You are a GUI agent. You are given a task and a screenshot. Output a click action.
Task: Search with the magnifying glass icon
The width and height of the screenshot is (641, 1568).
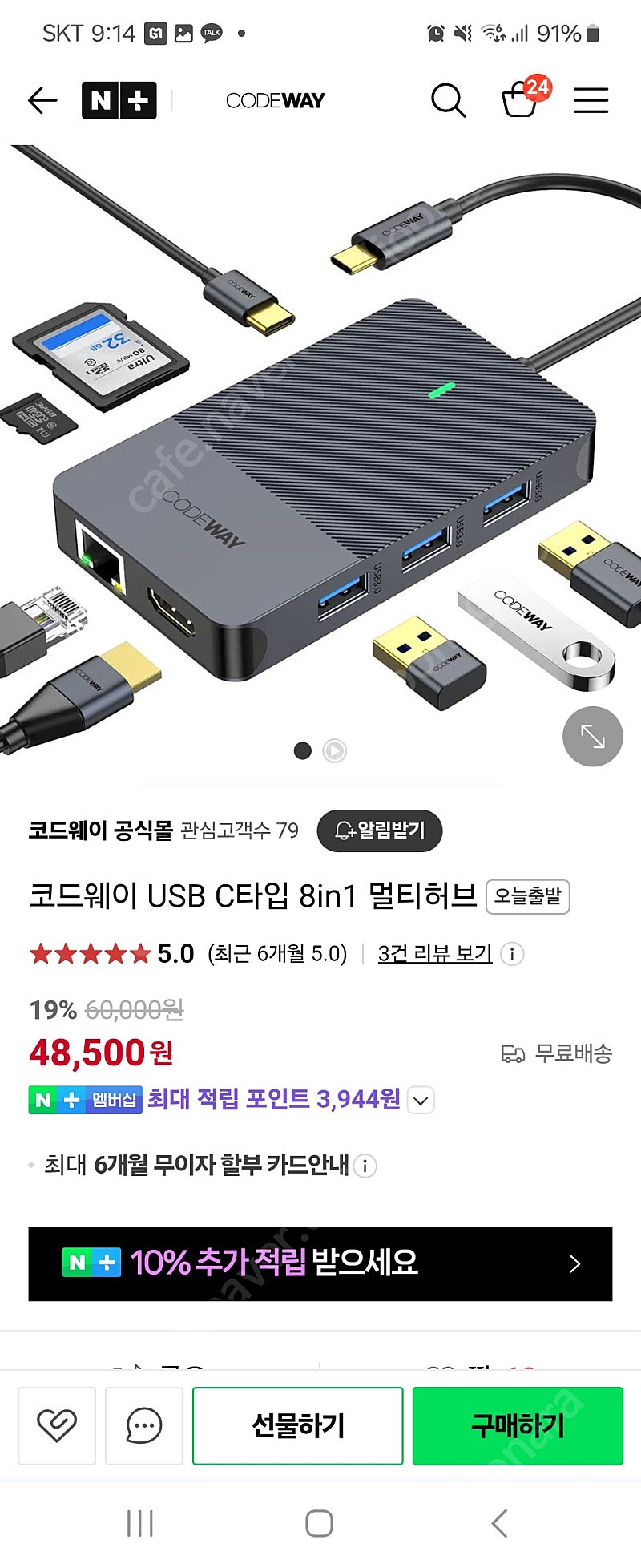point(448,101)
